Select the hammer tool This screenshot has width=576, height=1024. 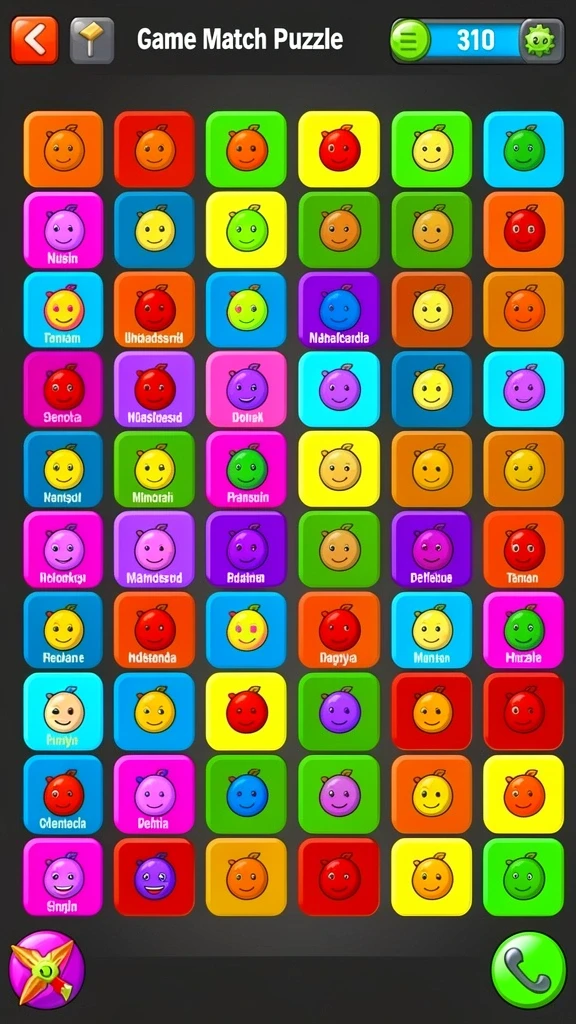(92, 40)
